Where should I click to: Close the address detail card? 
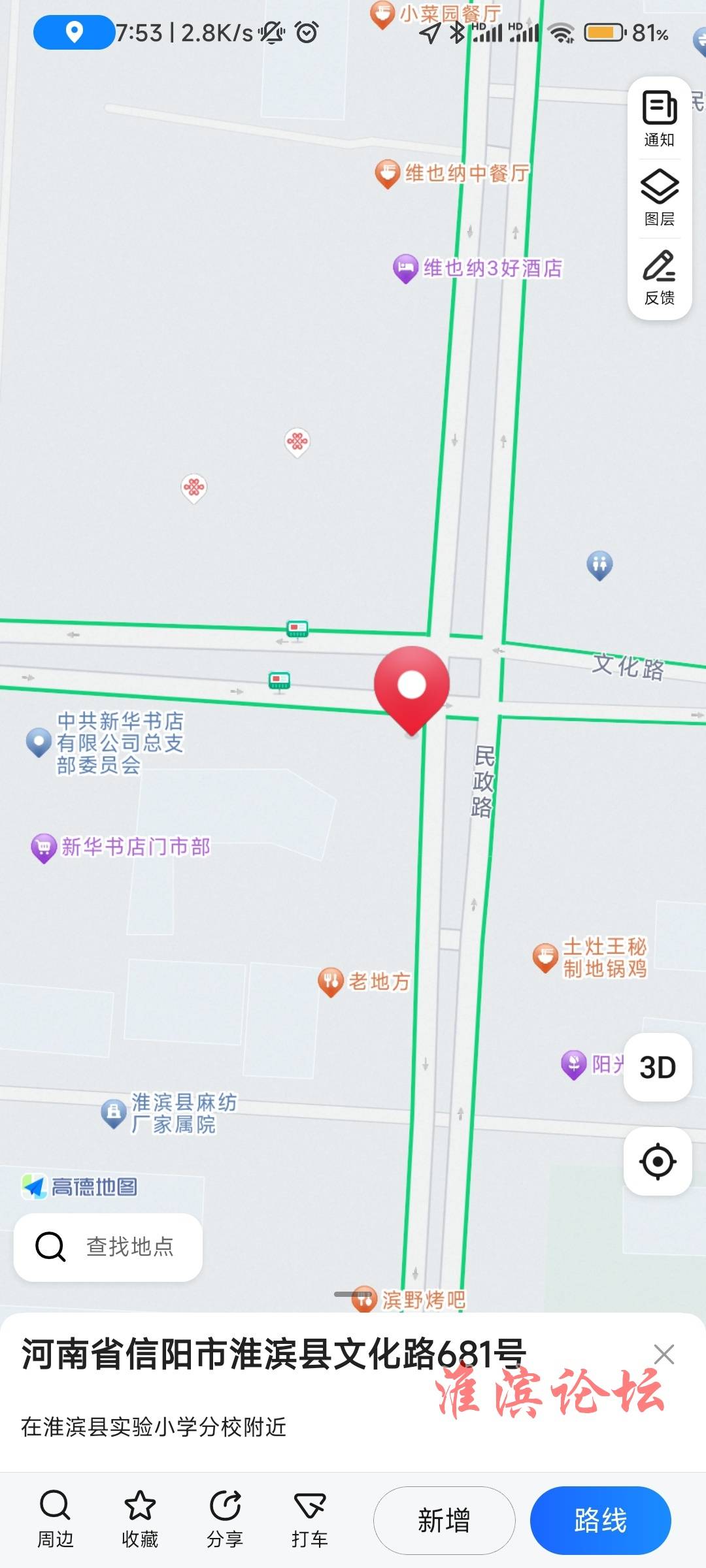pyautogui.click(x=664, y=1354)
